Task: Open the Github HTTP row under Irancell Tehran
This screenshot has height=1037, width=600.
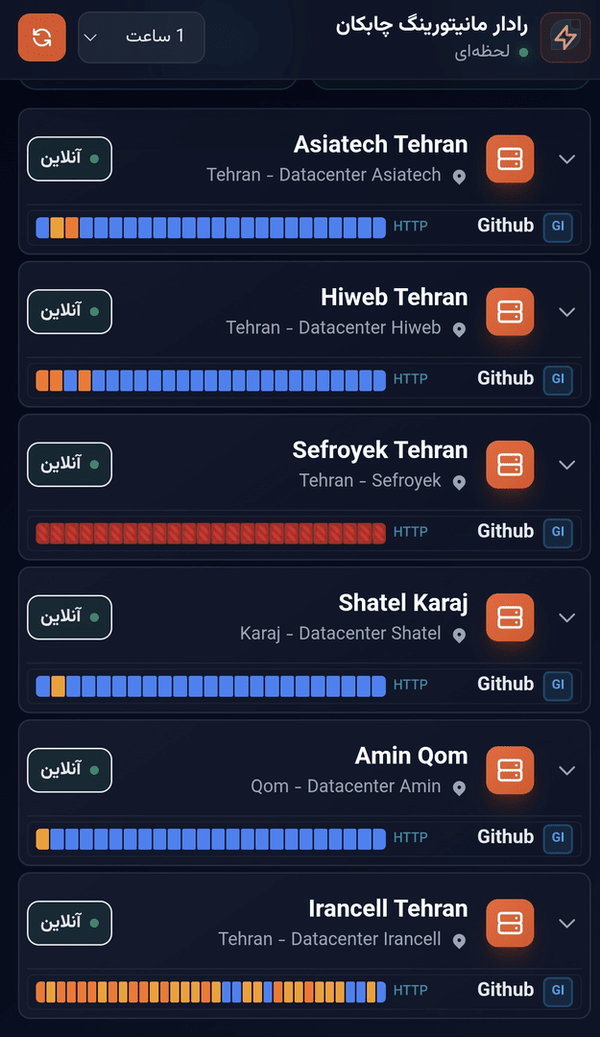Action: click(x=304, y=991)
